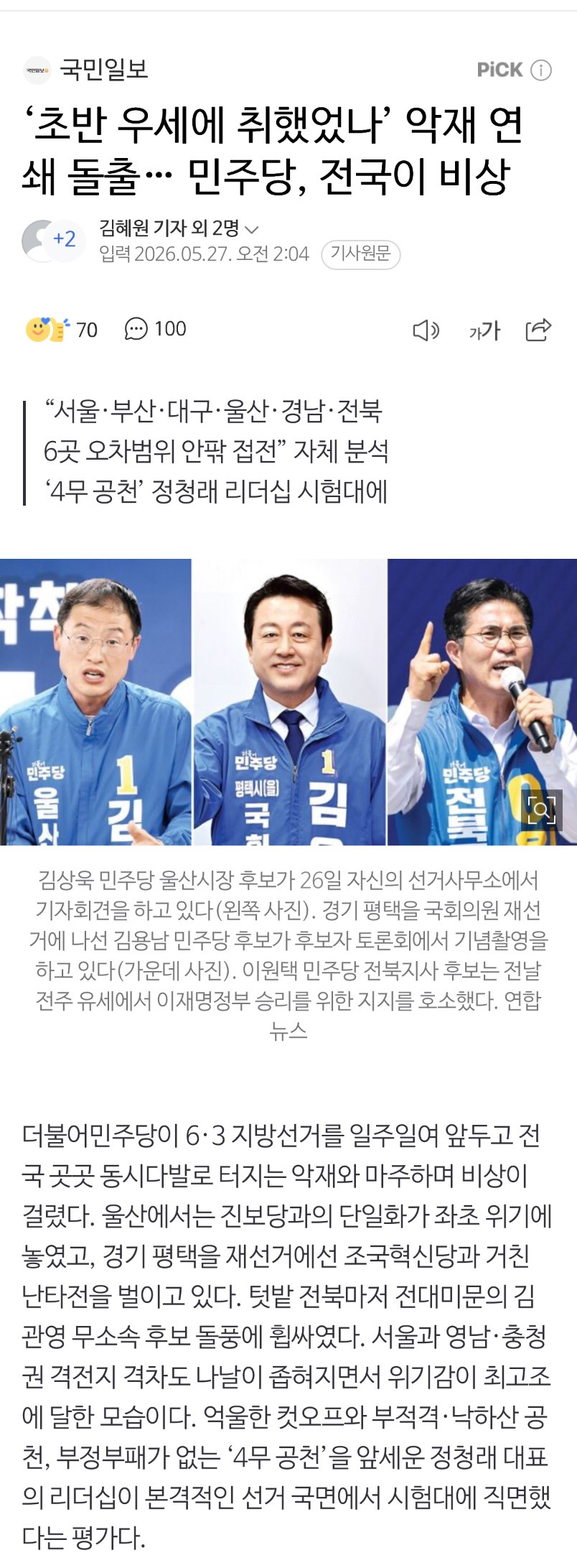577x1568 pixels.
Task: React to the article with emoji
Action: click(61, 330)
